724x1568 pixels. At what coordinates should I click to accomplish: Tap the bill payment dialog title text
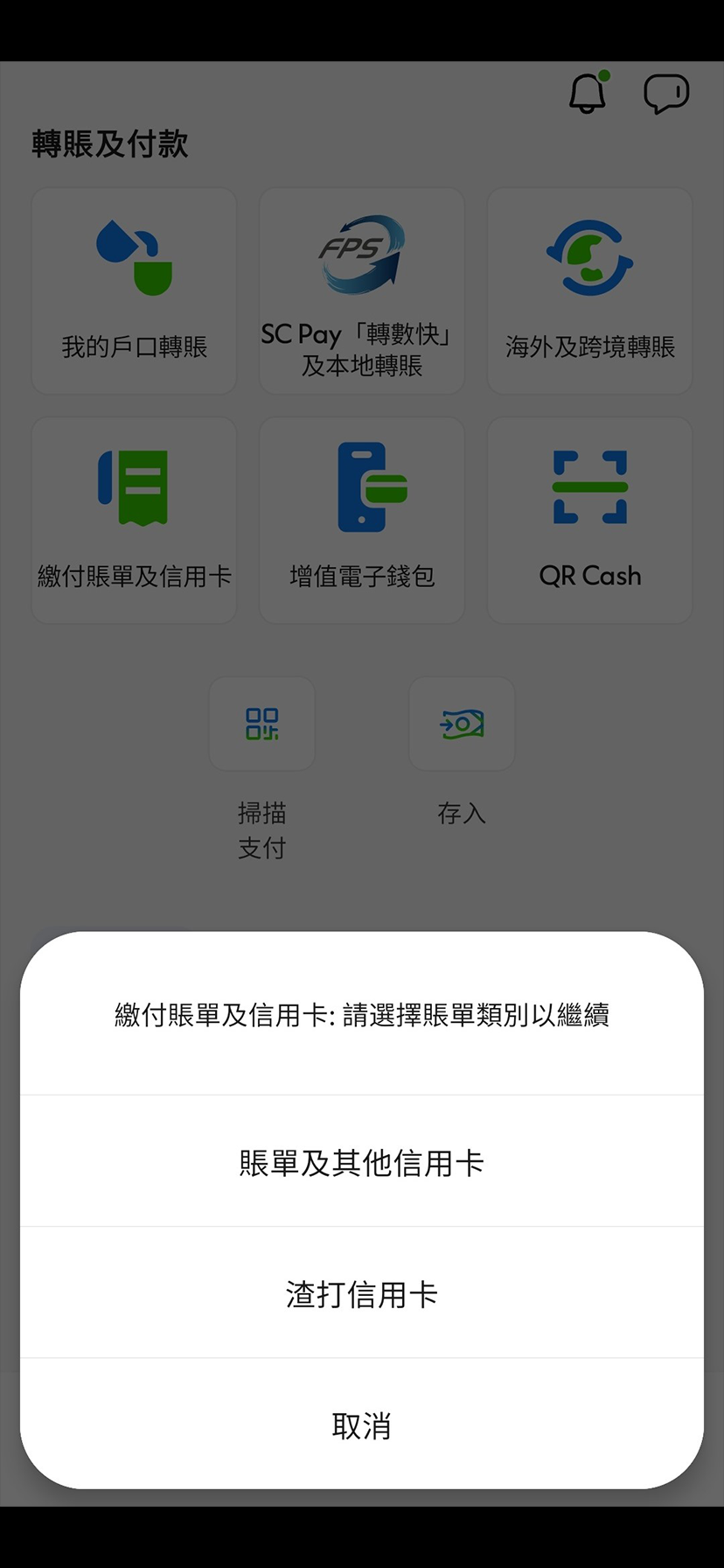[362, 1014]
